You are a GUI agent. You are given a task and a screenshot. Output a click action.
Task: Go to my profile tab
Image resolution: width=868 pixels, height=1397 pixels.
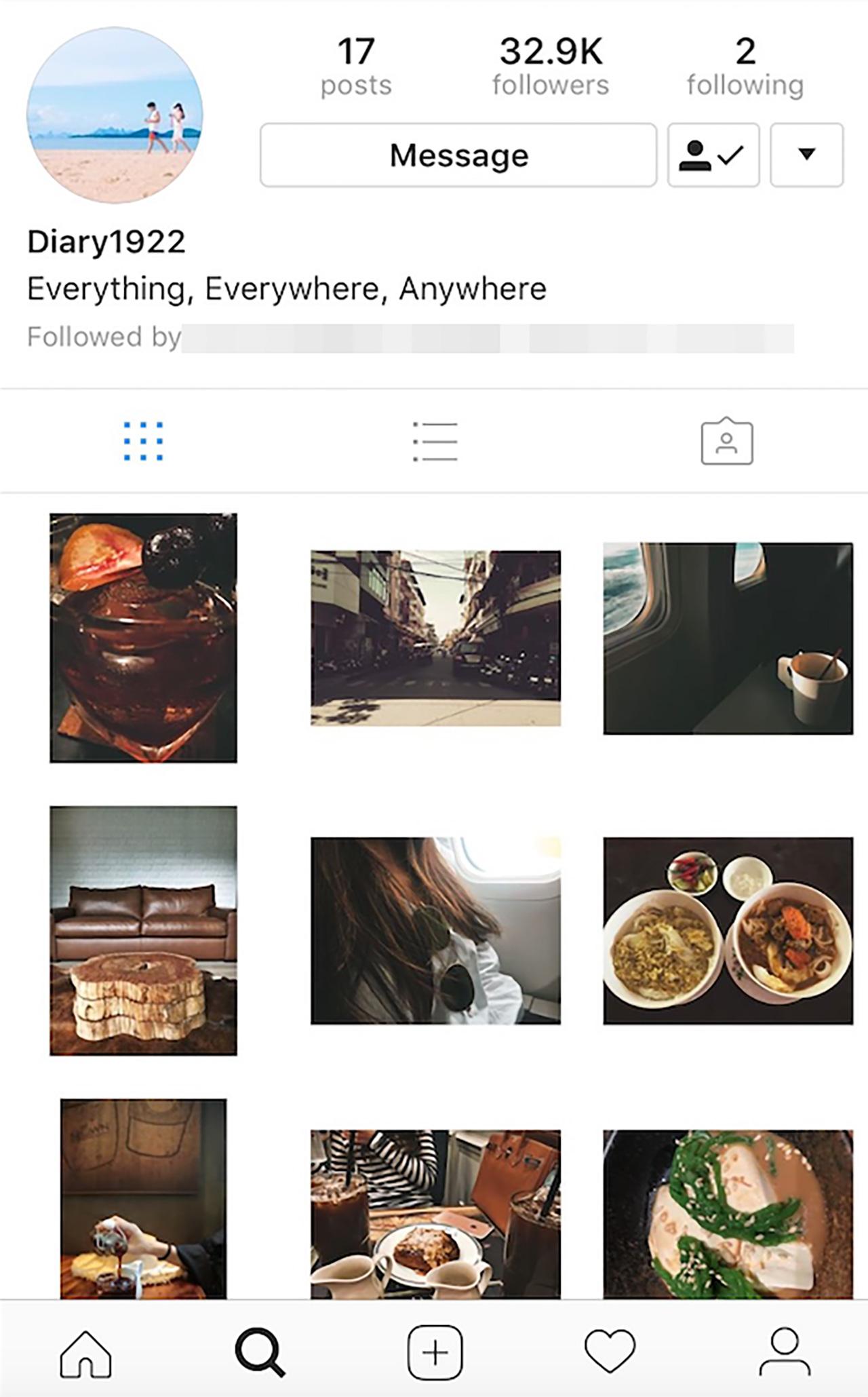[x=785, y=1352]
